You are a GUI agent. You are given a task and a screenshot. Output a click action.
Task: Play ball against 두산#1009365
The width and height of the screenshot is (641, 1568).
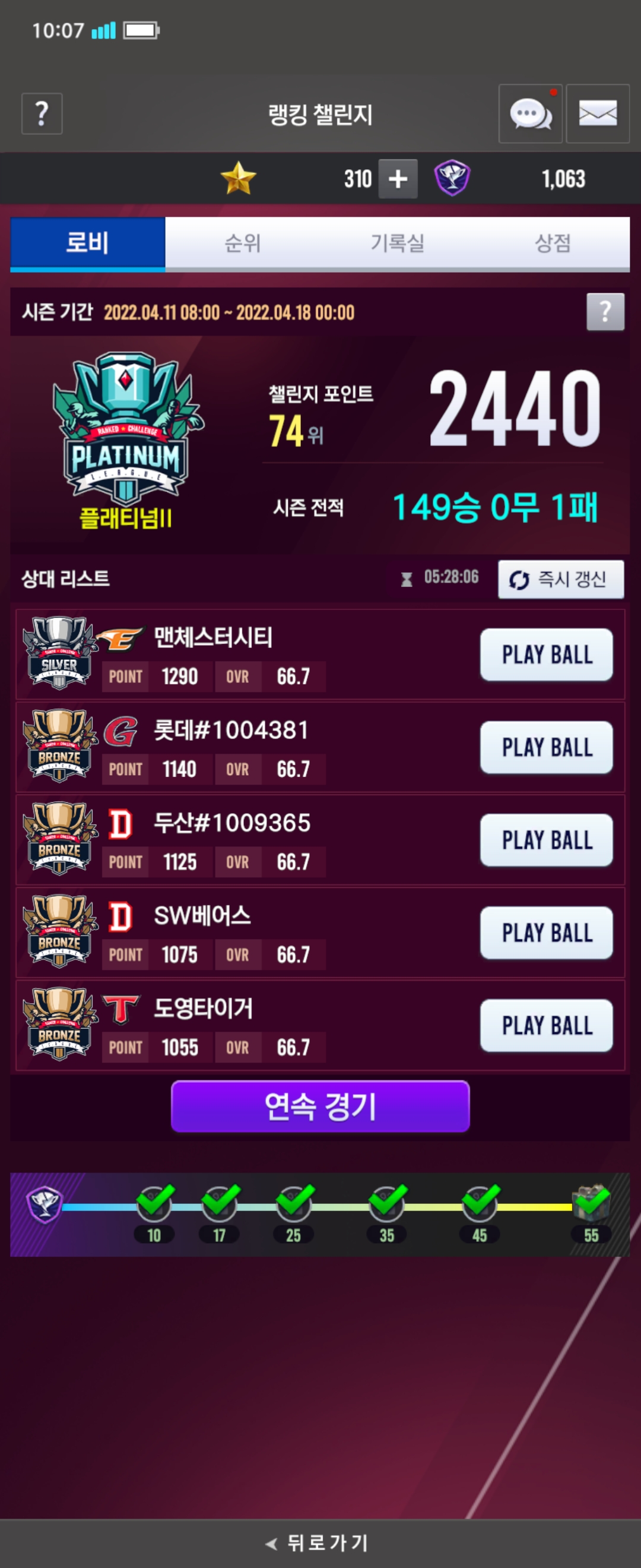point(546,840)
